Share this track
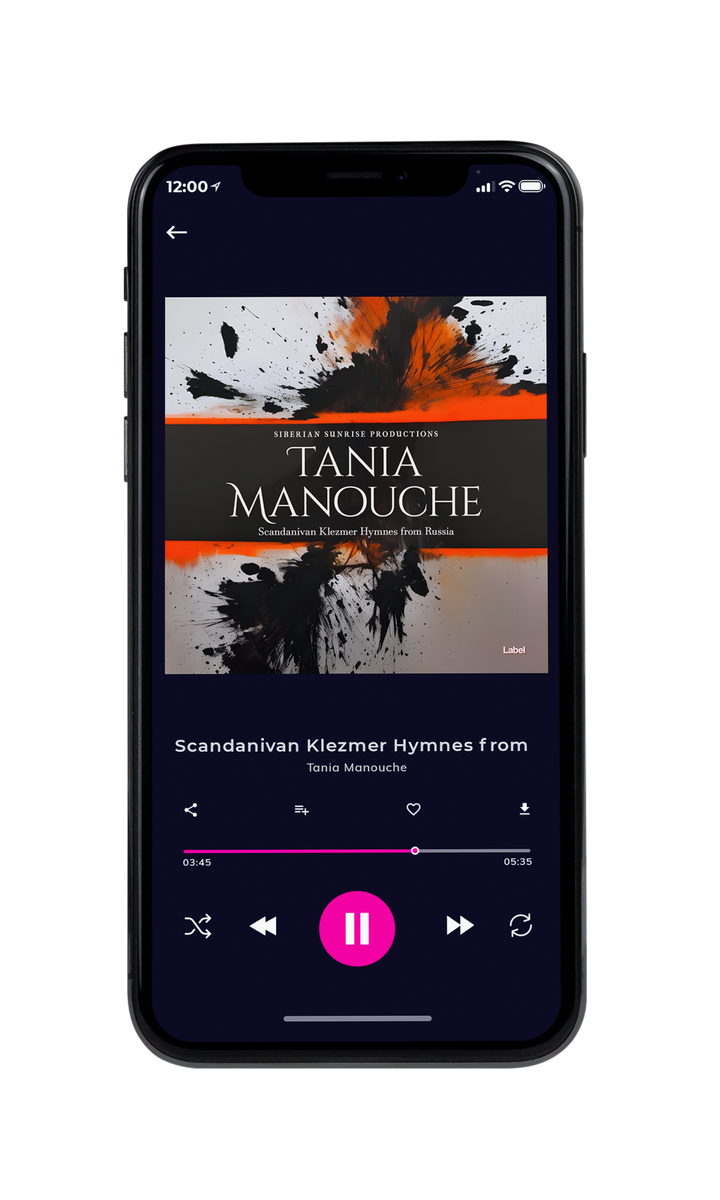Screen dimensions: 720x1200 tap(191, 810)
